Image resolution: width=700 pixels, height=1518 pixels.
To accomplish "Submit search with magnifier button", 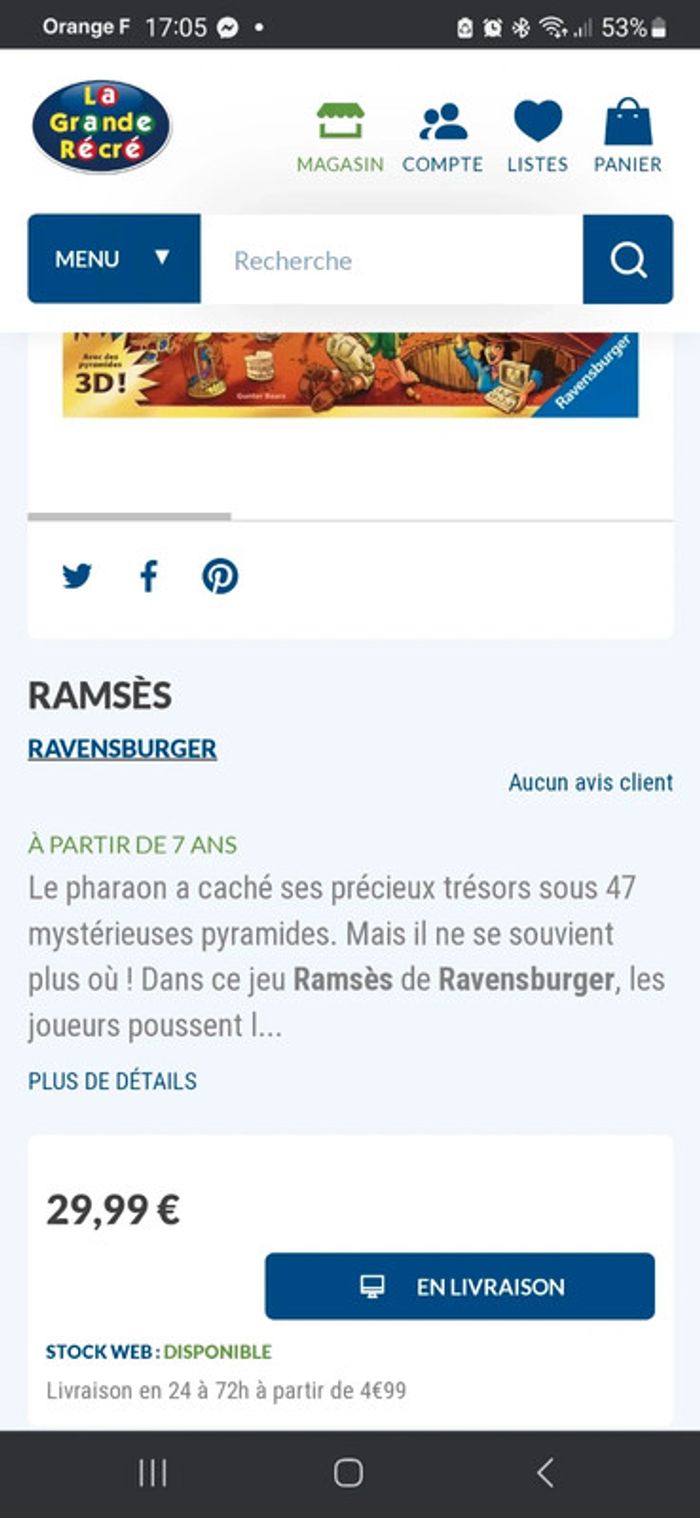I will click(x=628, y=260).
